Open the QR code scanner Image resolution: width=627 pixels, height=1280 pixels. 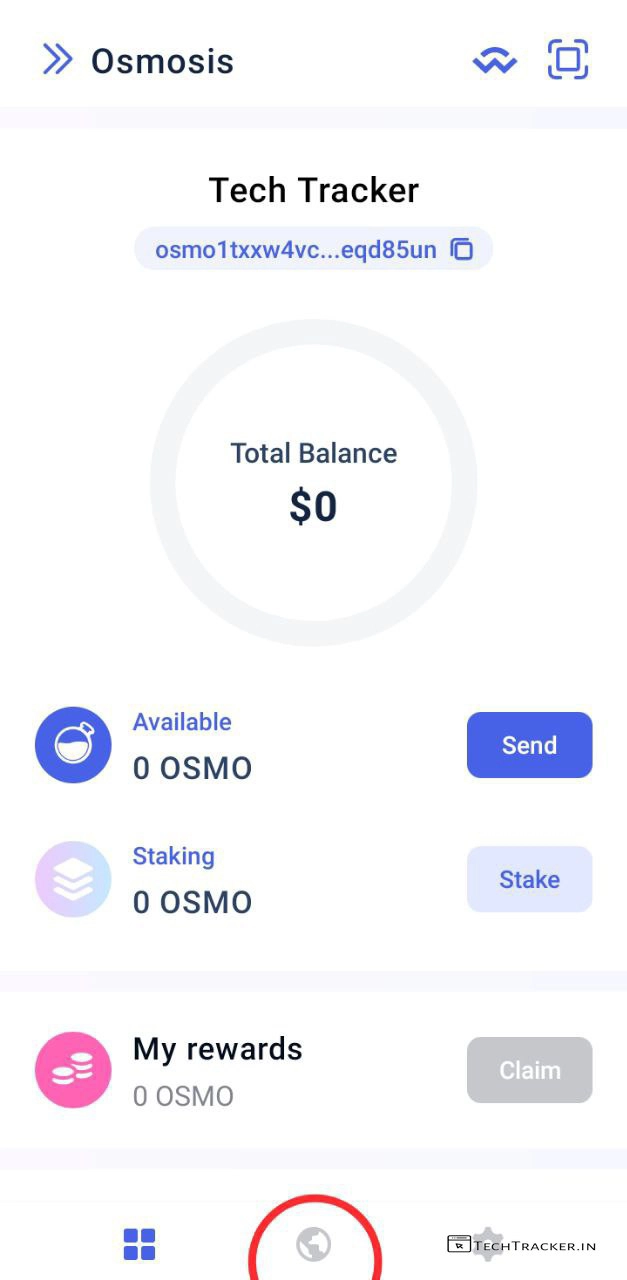568,60
